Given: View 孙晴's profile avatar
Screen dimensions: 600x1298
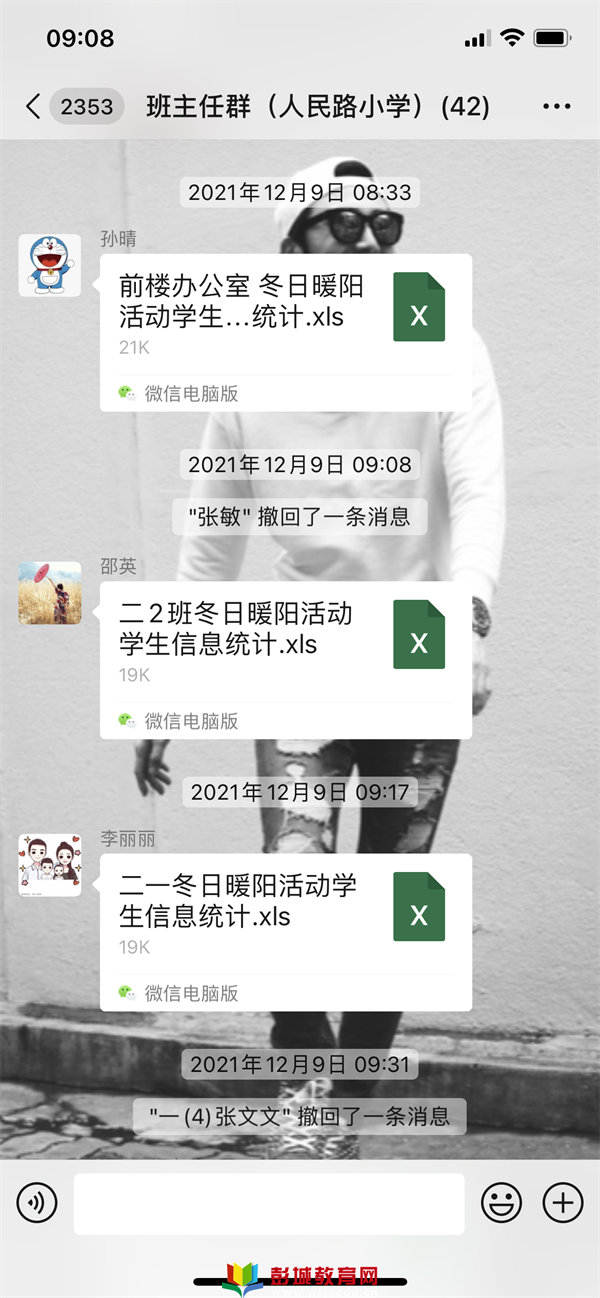Looking at the screenshot, I should click(x=49, y=265).
